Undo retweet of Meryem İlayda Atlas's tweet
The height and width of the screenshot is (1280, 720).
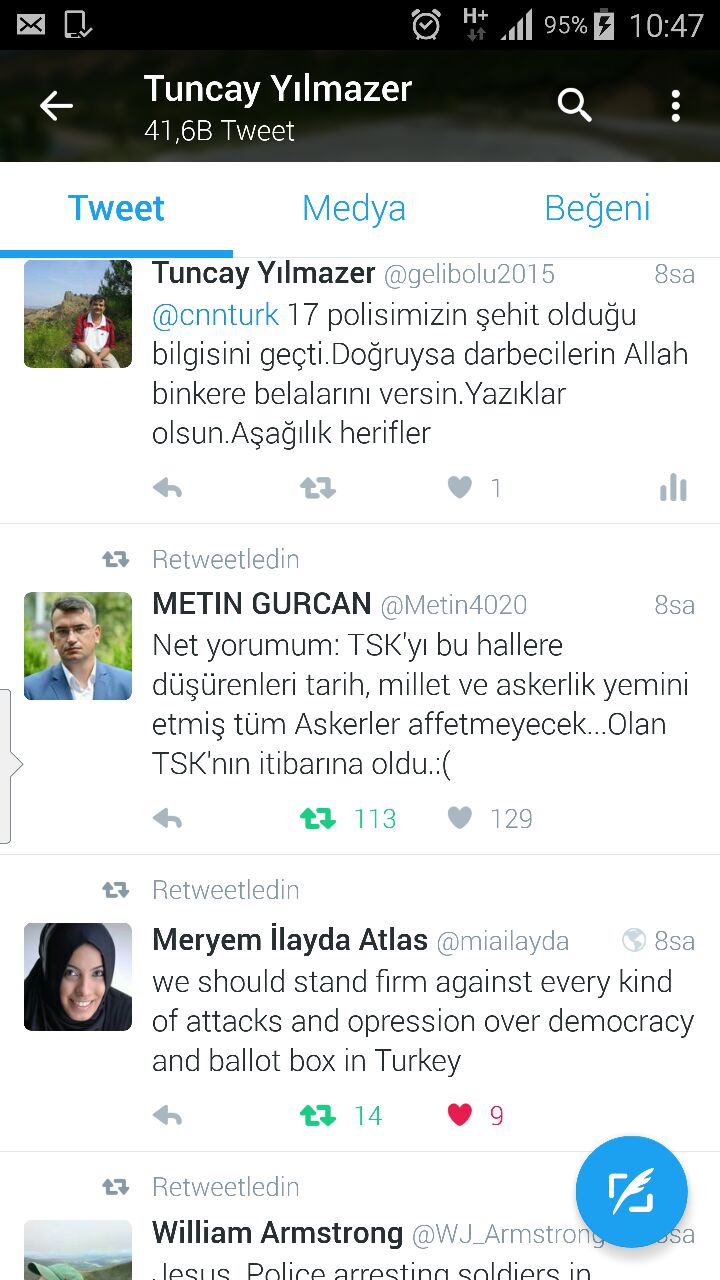[318, 1116]
